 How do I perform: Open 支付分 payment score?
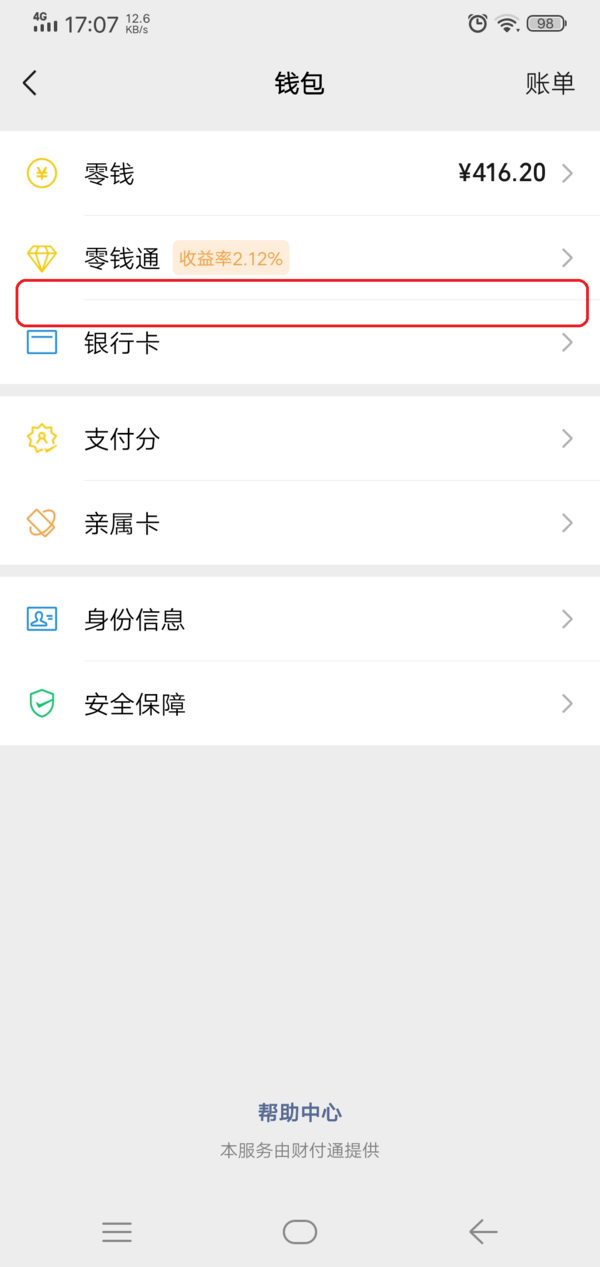coord(300,438)
